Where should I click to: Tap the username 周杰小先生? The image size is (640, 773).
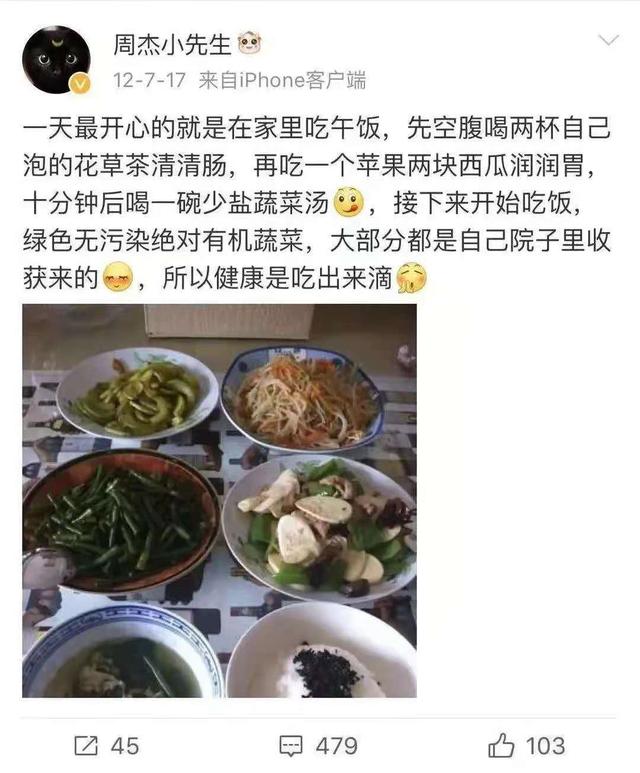point(173,44)
